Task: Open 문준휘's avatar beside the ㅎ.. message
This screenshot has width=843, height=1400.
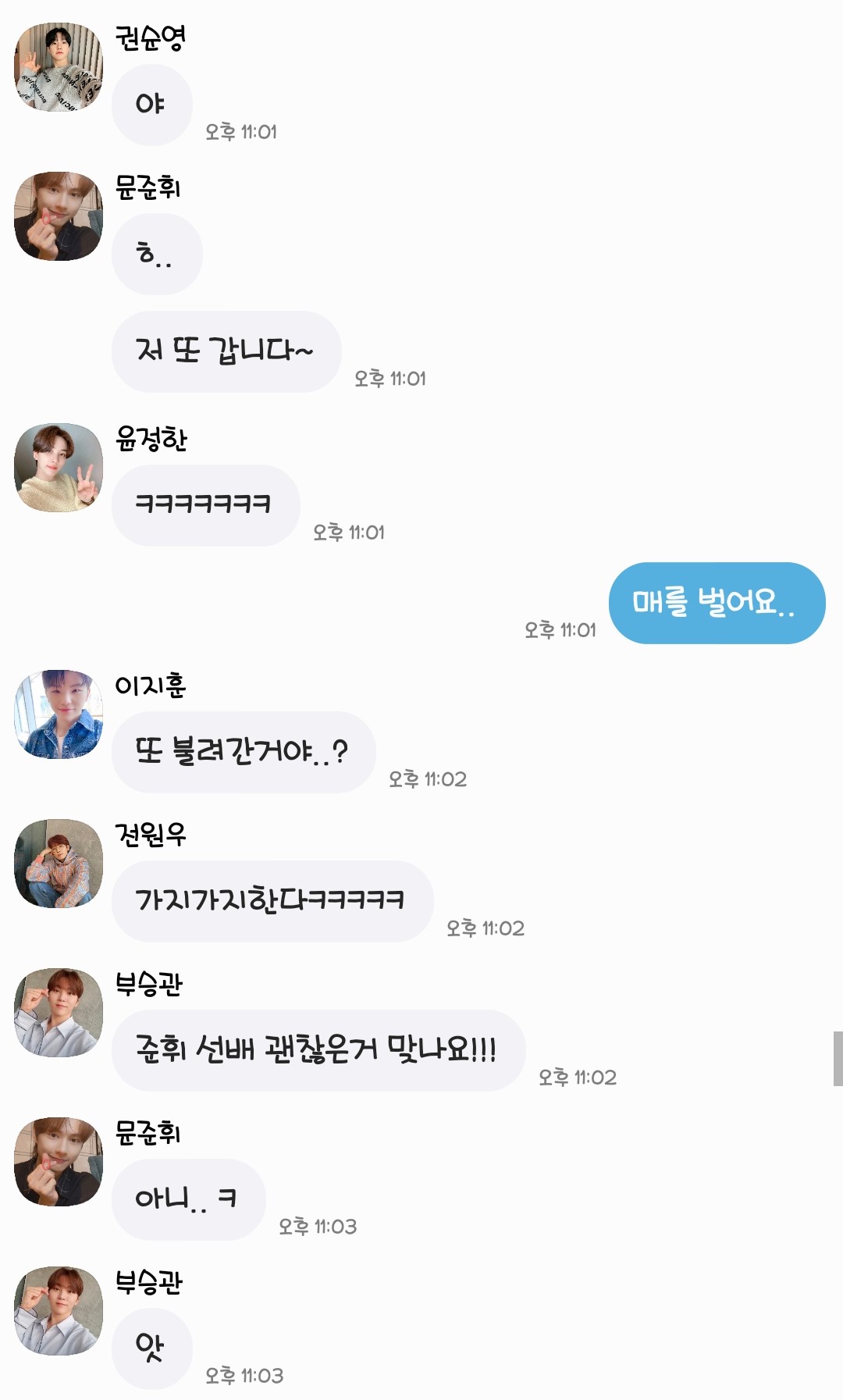Action: point(59,216)
